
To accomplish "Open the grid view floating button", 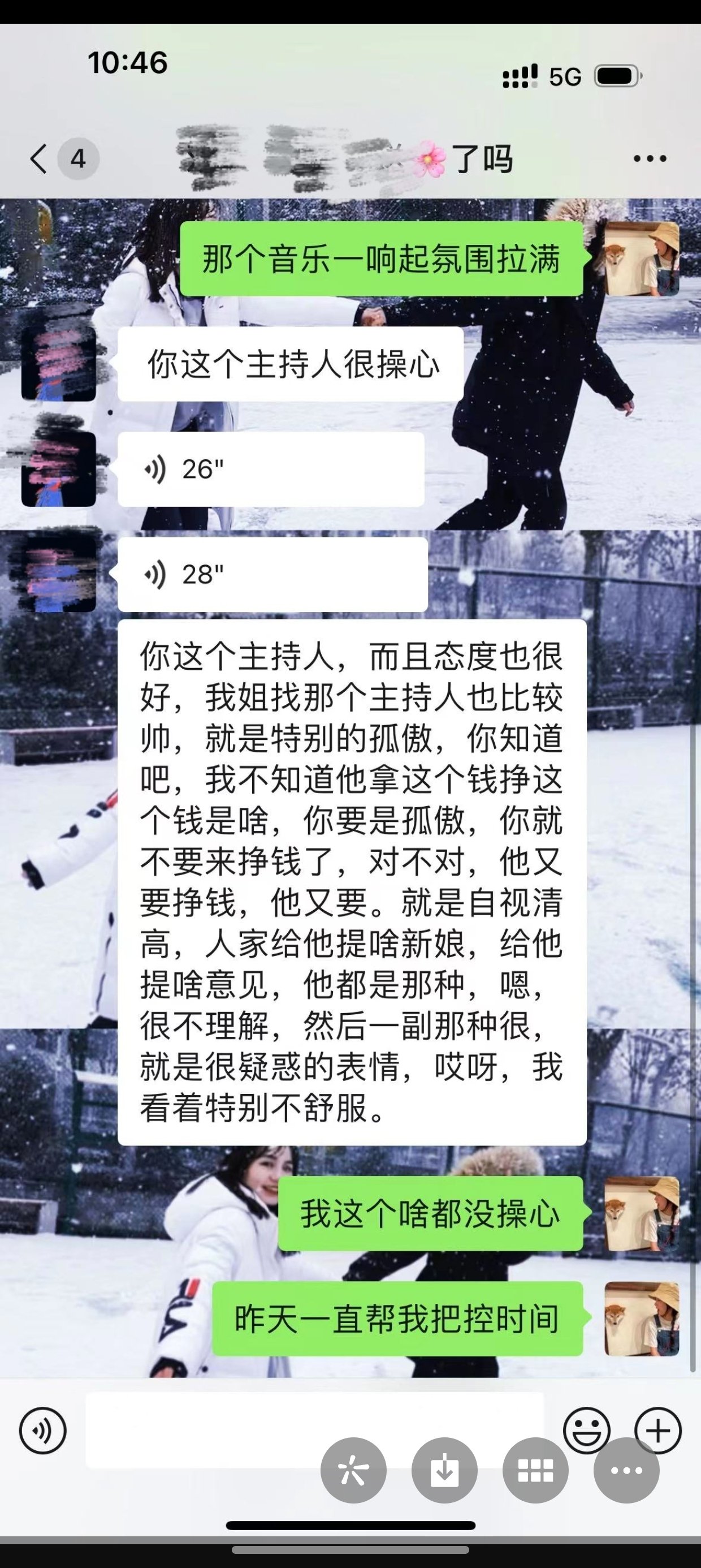I will click(535, 1471).
